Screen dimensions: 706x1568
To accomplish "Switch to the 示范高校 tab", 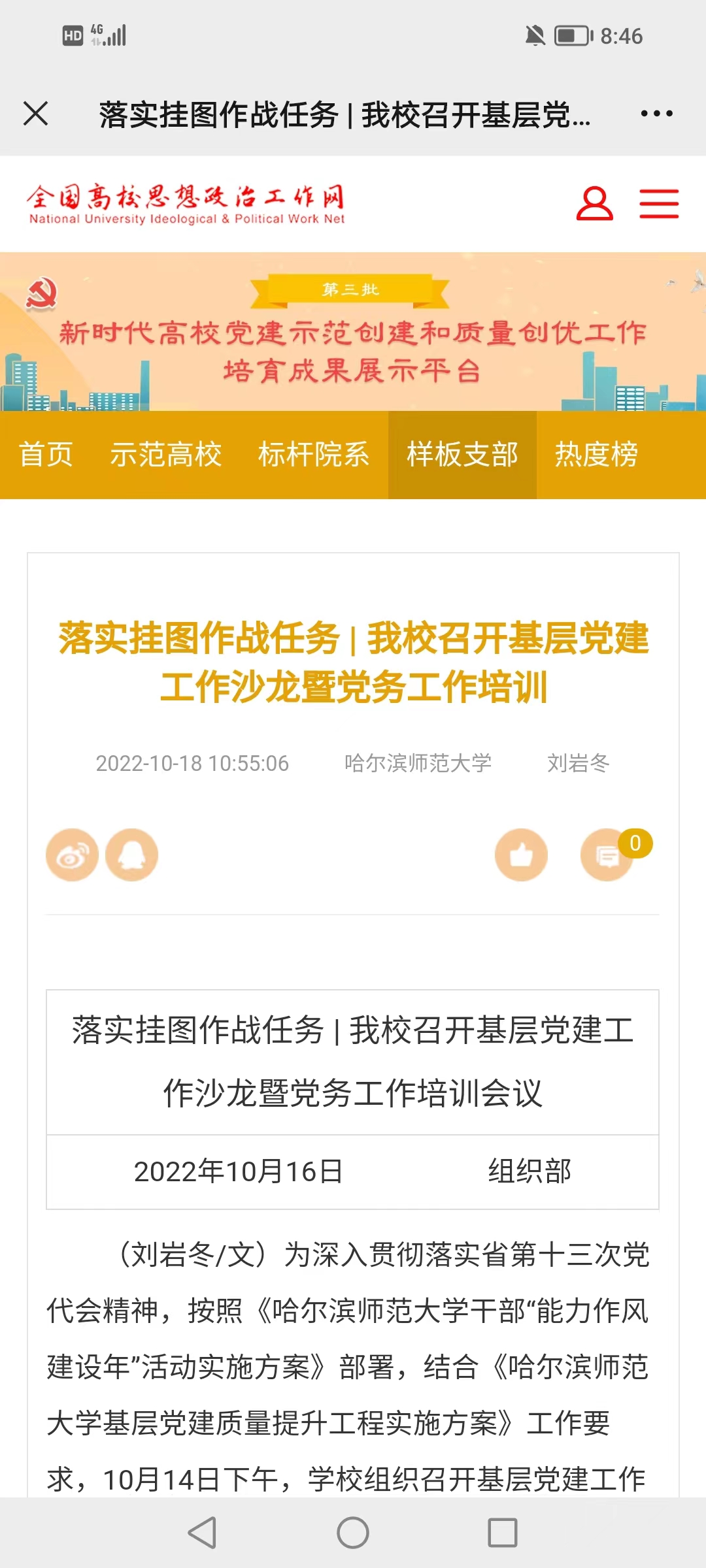I will coord(165,455).
